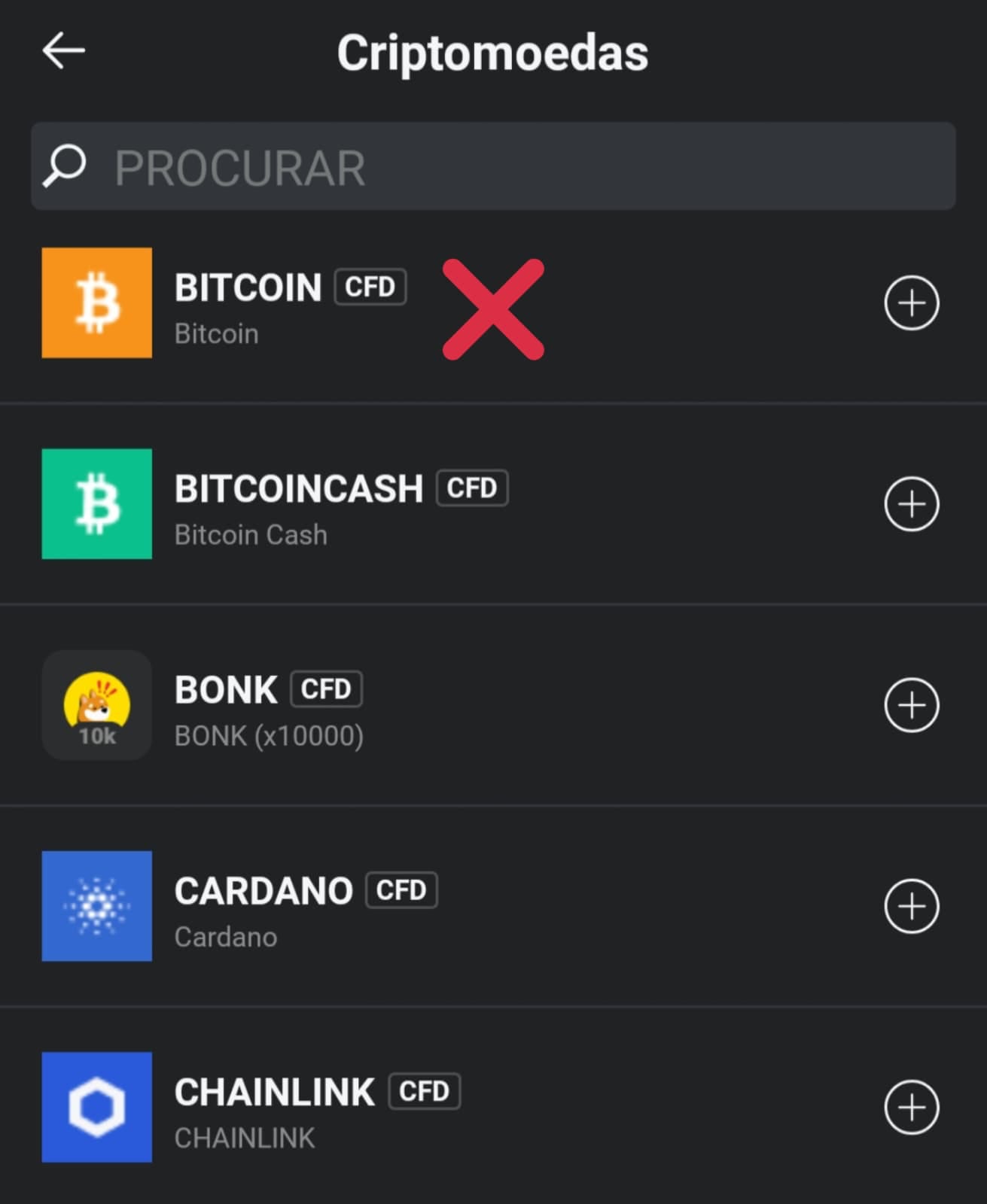Add BITCOIN with its plus button

click(911, 303)
